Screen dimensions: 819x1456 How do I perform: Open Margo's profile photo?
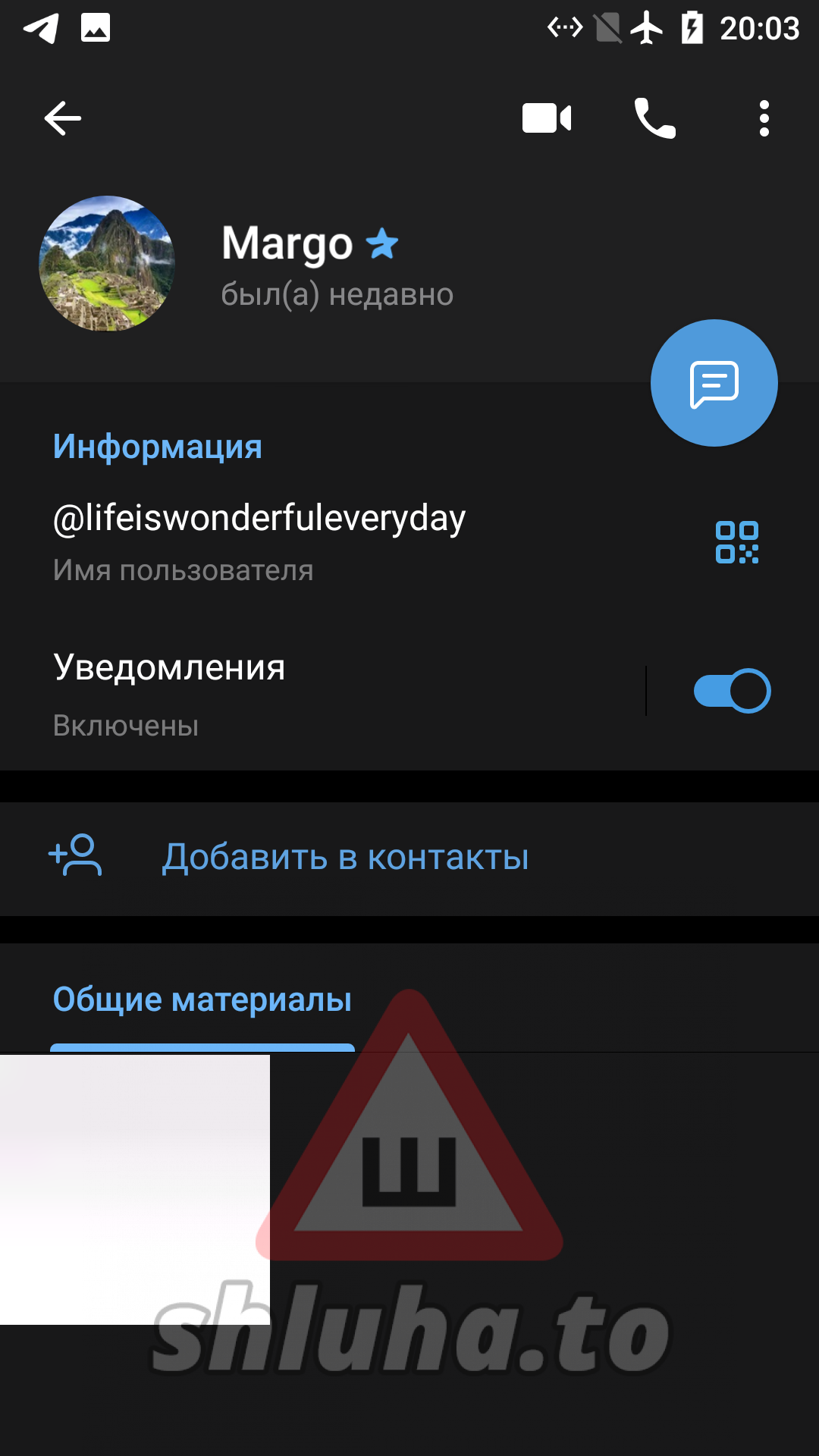tap(107, 263)
